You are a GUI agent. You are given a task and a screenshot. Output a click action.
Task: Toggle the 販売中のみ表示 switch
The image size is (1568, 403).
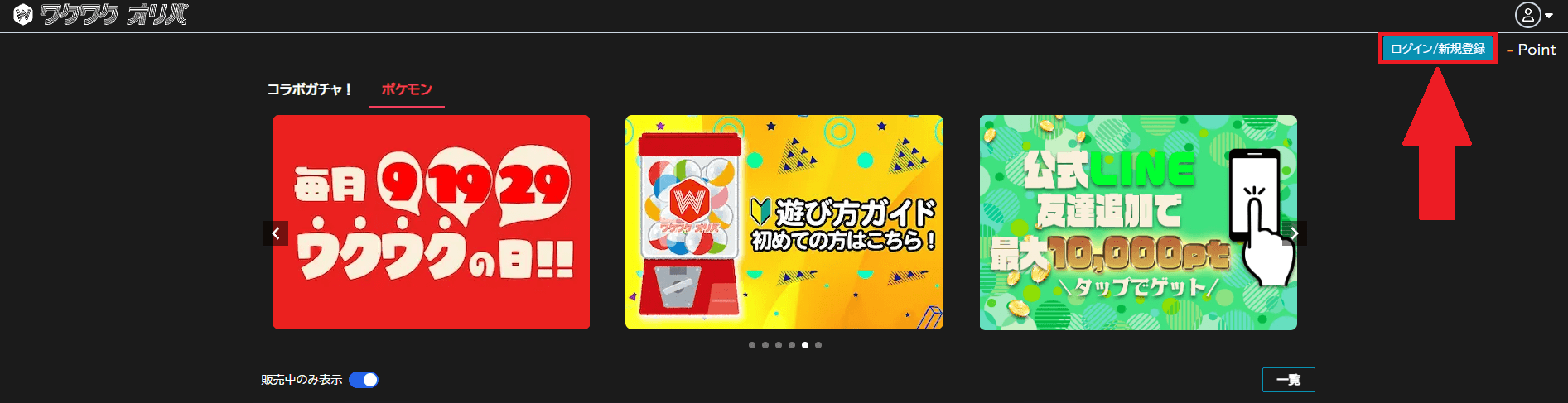pyautogui.click(x=364, y=380)
